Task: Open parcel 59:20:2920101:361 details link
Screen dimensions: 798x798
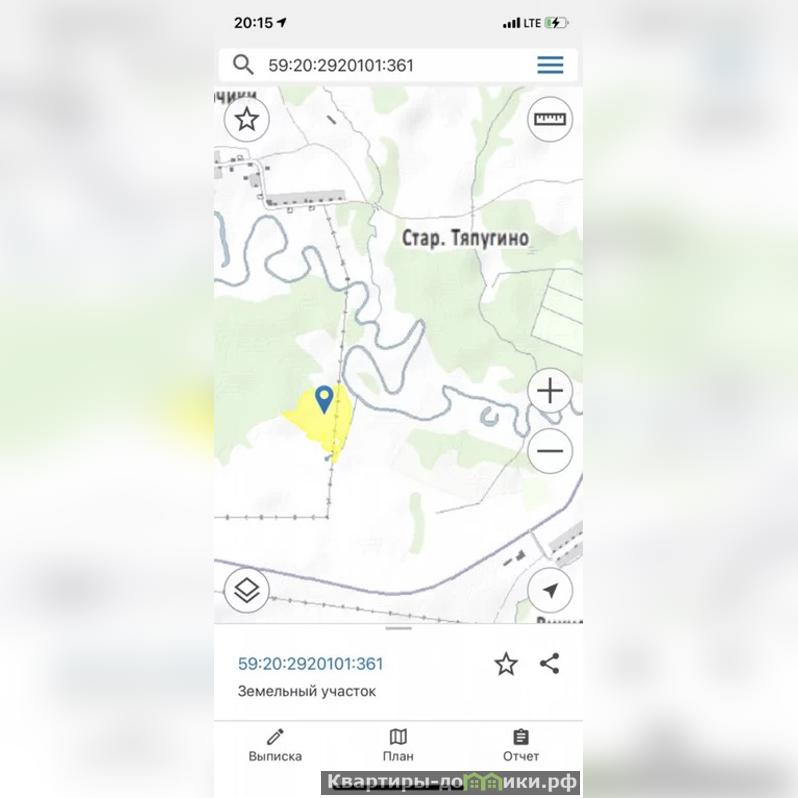Action: tap(310, 664)
